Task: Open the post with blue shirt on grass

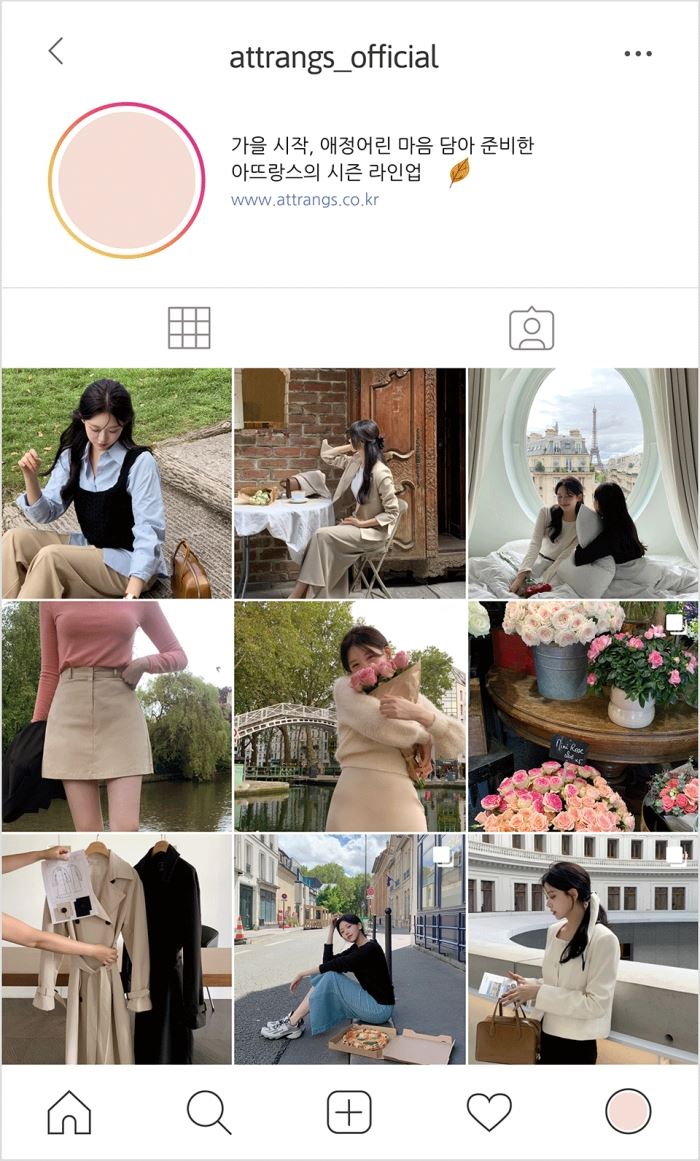Action: coord(116,483)
